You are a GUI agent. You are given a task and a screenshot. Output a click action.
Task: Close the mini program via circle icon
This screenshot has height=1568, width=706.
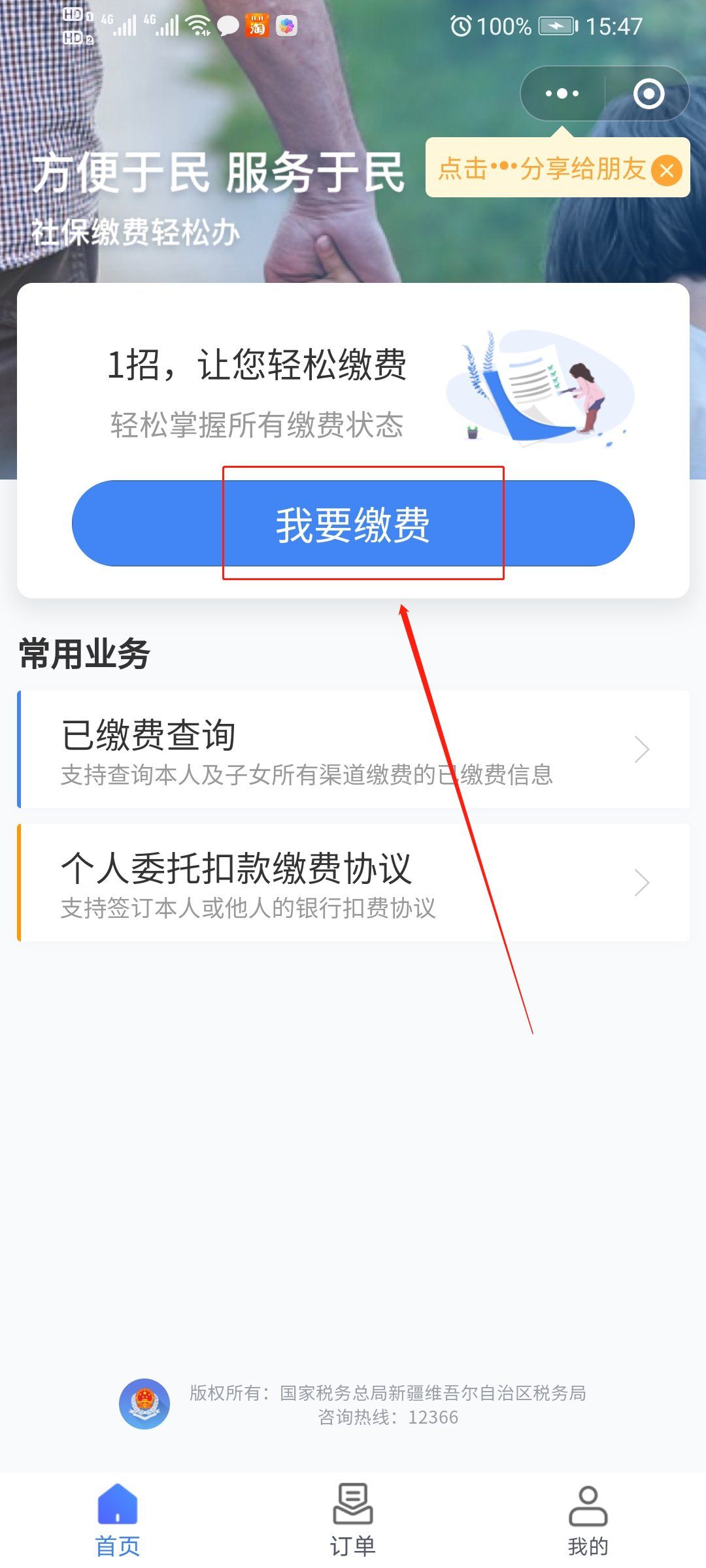[x=648, y=93]
